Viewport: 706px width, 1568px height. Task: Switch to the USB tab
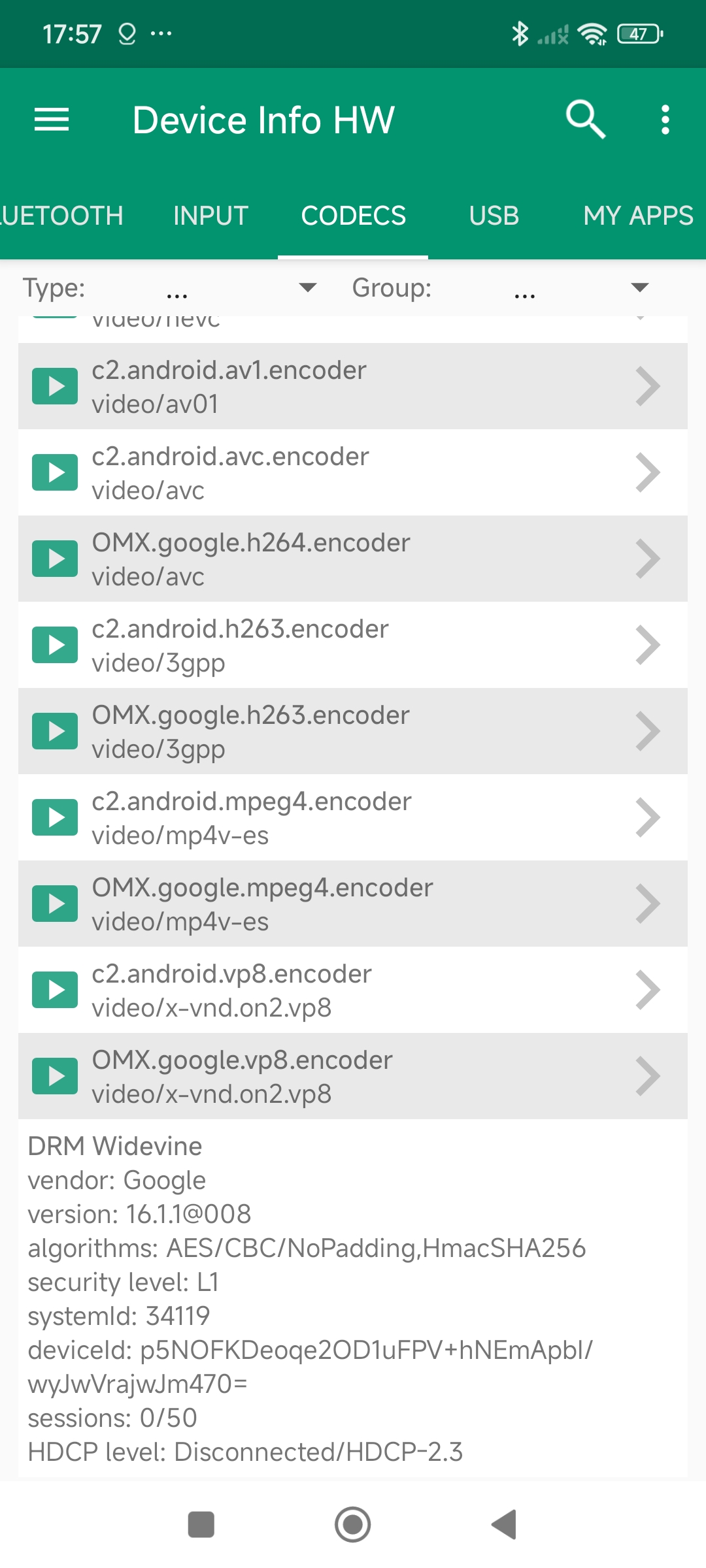coord(494,216)
